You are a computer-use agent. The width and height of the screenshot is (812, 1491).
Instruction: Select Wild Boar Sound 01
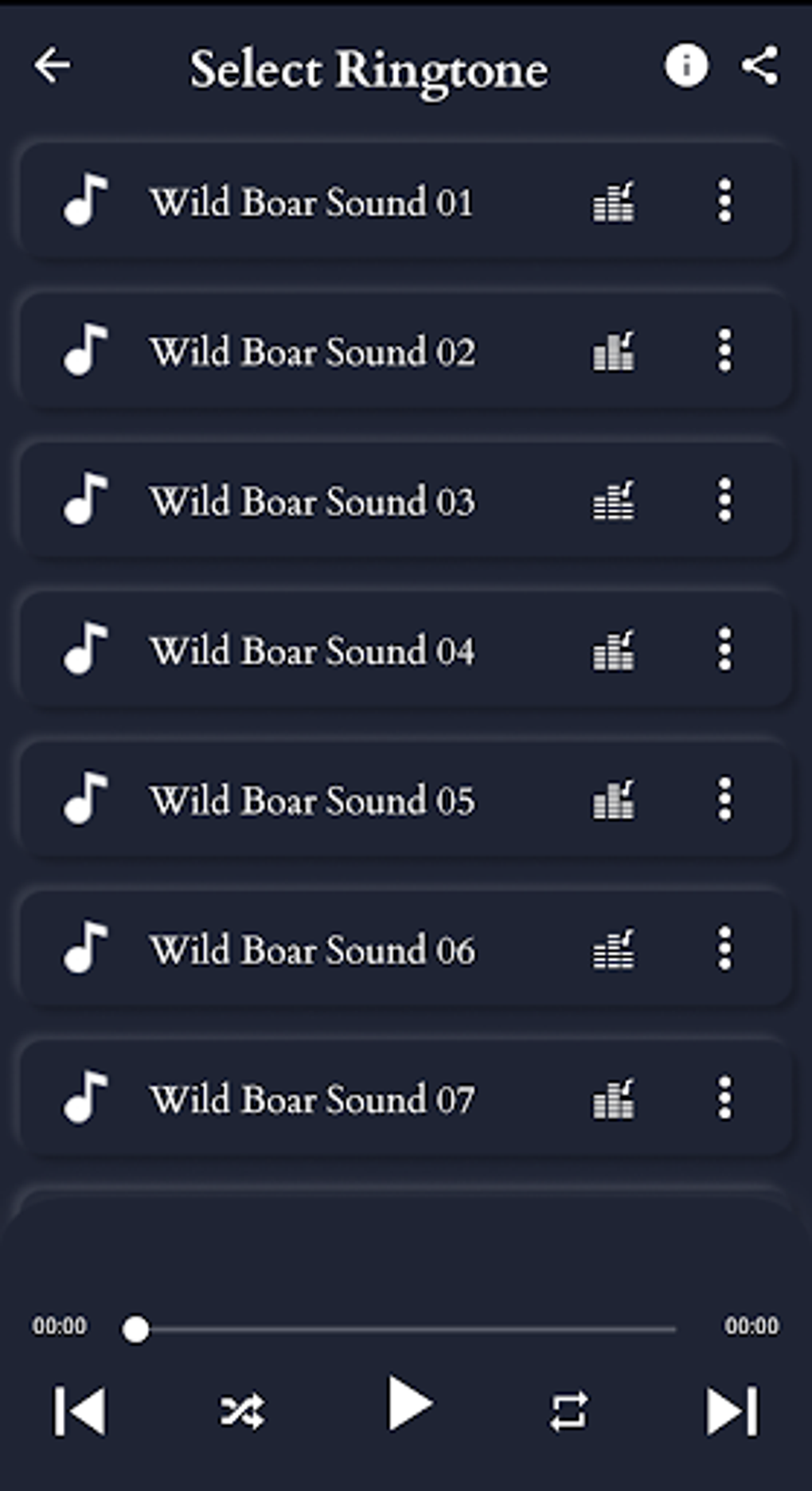(406, 201)
